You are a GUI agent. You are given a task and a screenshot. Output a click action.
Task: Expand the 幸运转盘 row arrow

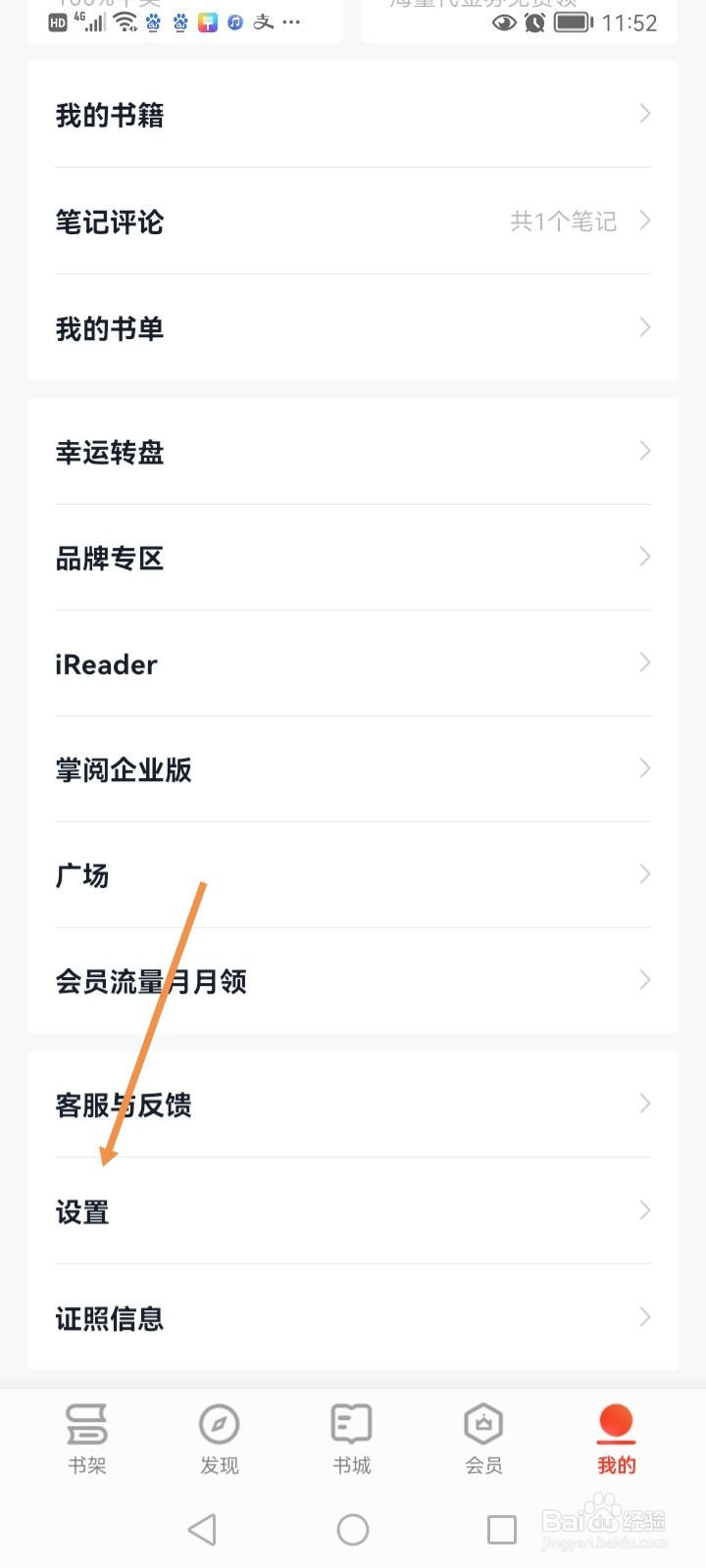point(643,451)
